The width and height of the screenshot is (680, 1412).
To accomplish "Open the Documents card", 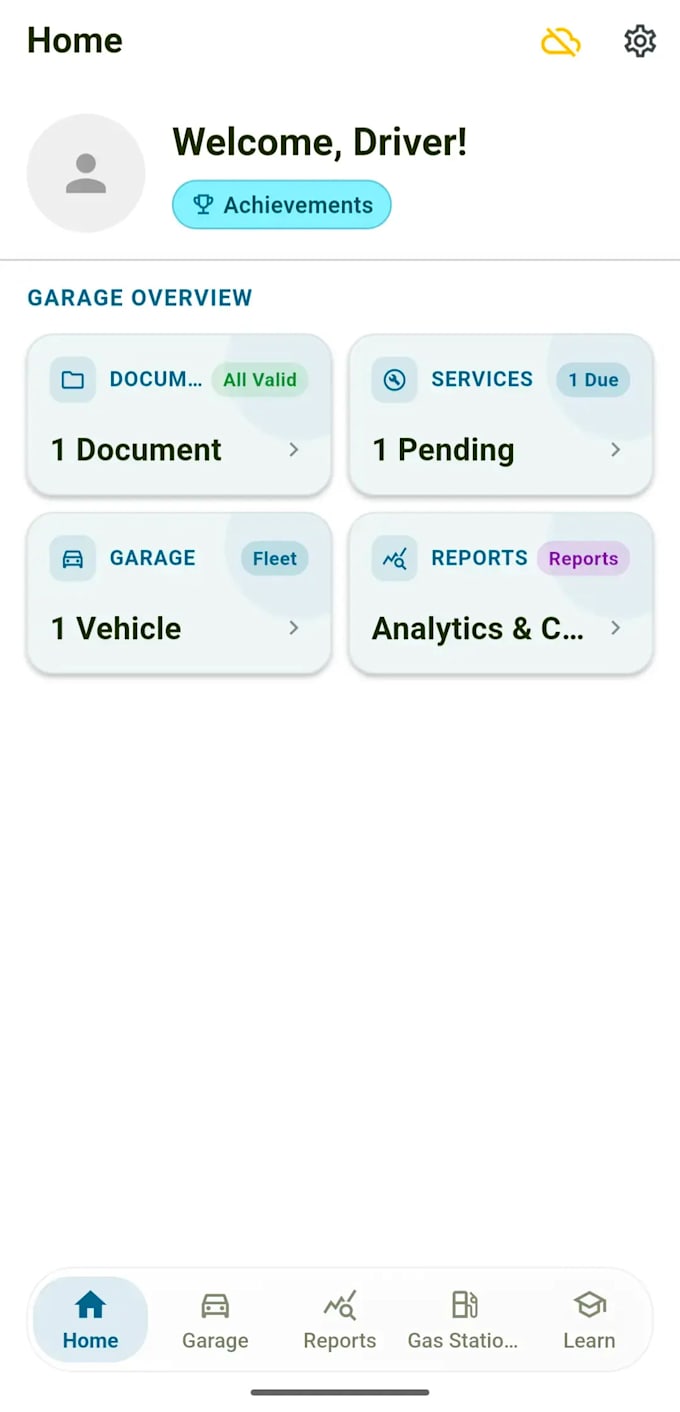I will (179, 415).
